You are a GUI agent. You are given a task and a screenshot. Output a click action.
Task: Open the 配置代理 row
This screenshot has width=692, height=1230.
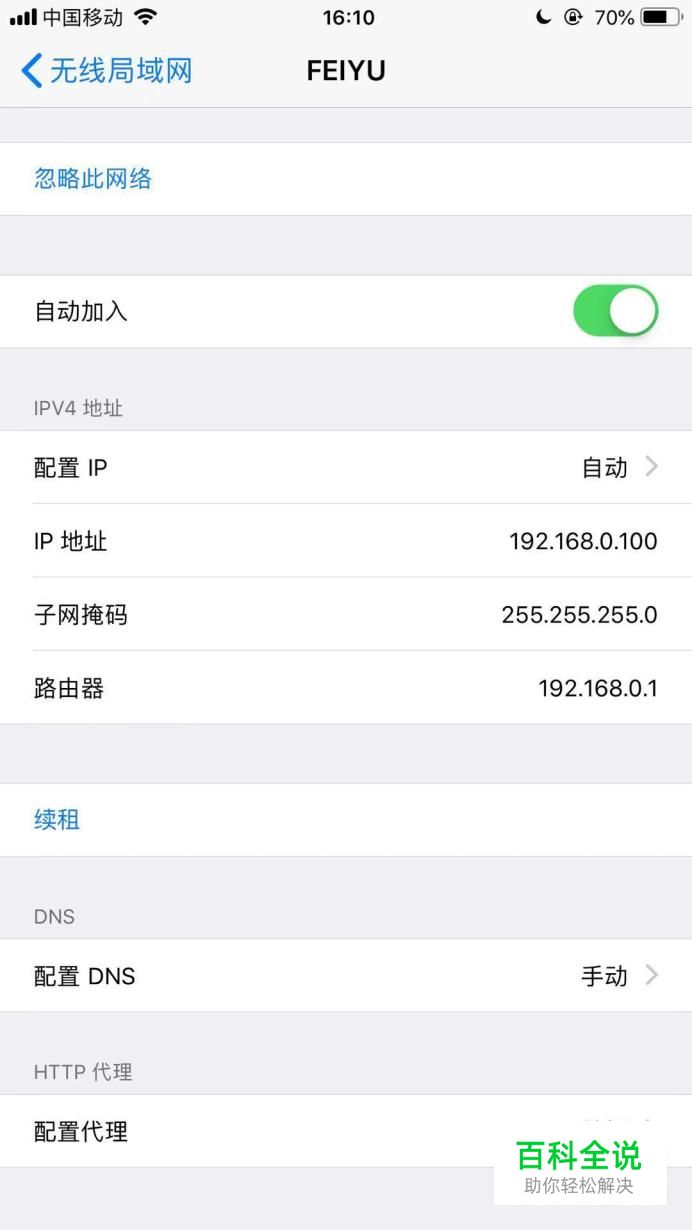coord(346,1131)
